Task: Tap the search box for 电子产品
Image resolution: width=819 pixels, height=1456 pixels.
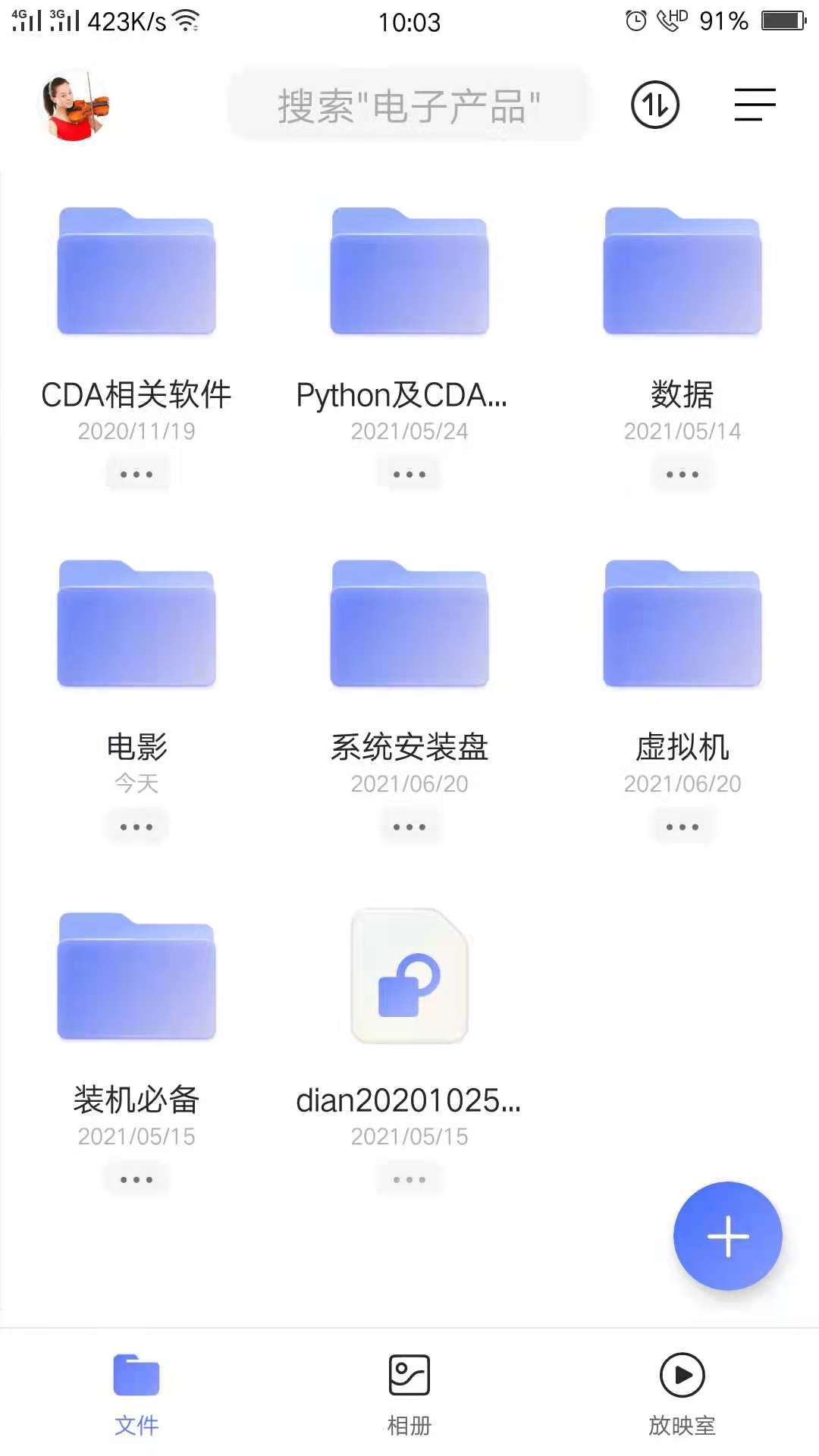Action: tap(409, 106)
